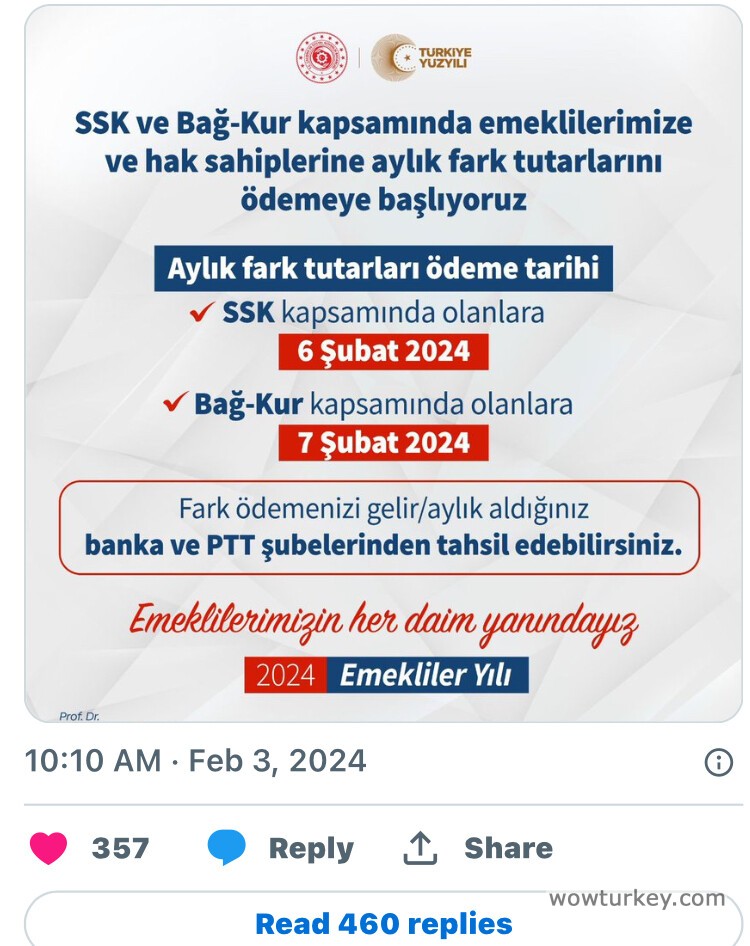750x946 pixels.
Task: Open the SSK and Bağ-Kur payment image
Action: (x=383, y=365)
